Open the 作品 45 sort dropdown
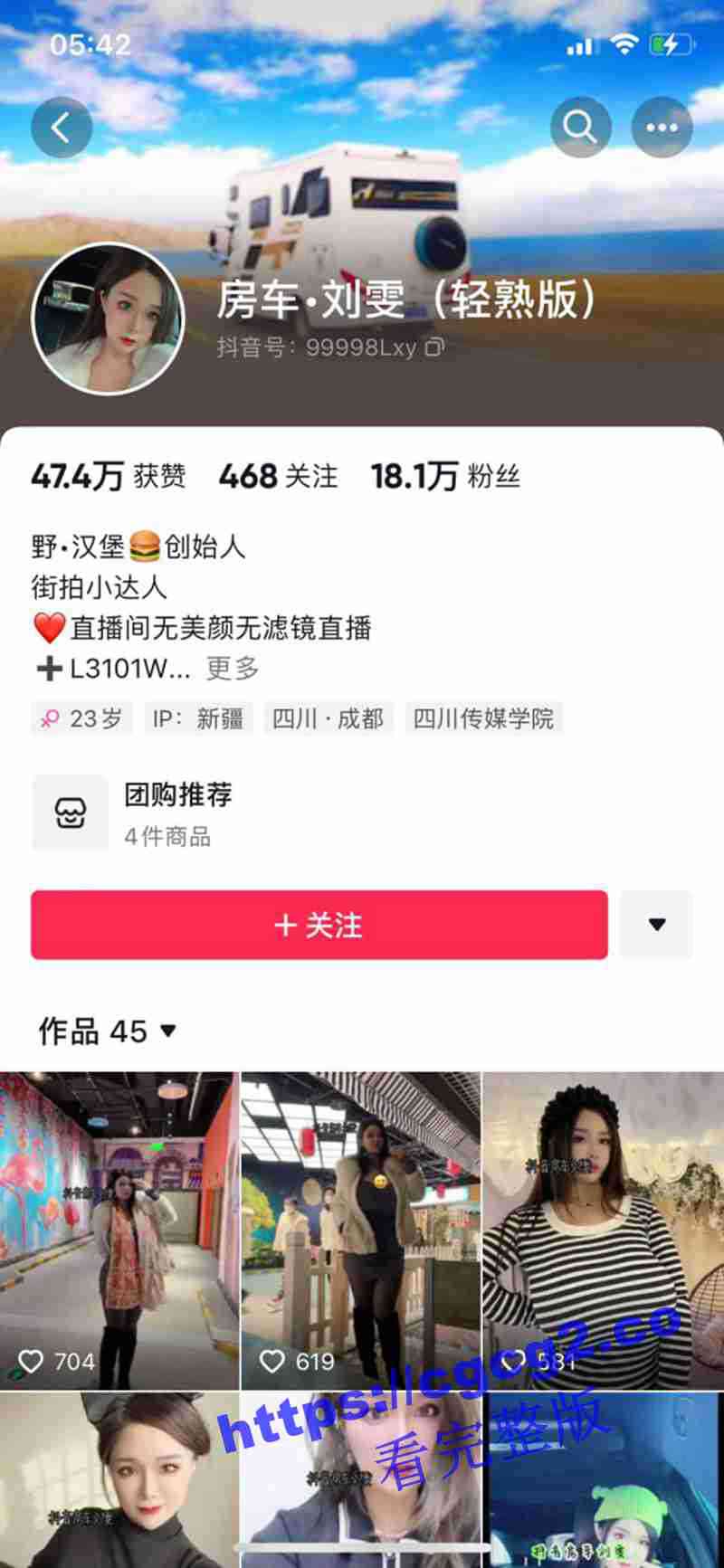The image size is (724, 1568). [x=108, y=1031]
